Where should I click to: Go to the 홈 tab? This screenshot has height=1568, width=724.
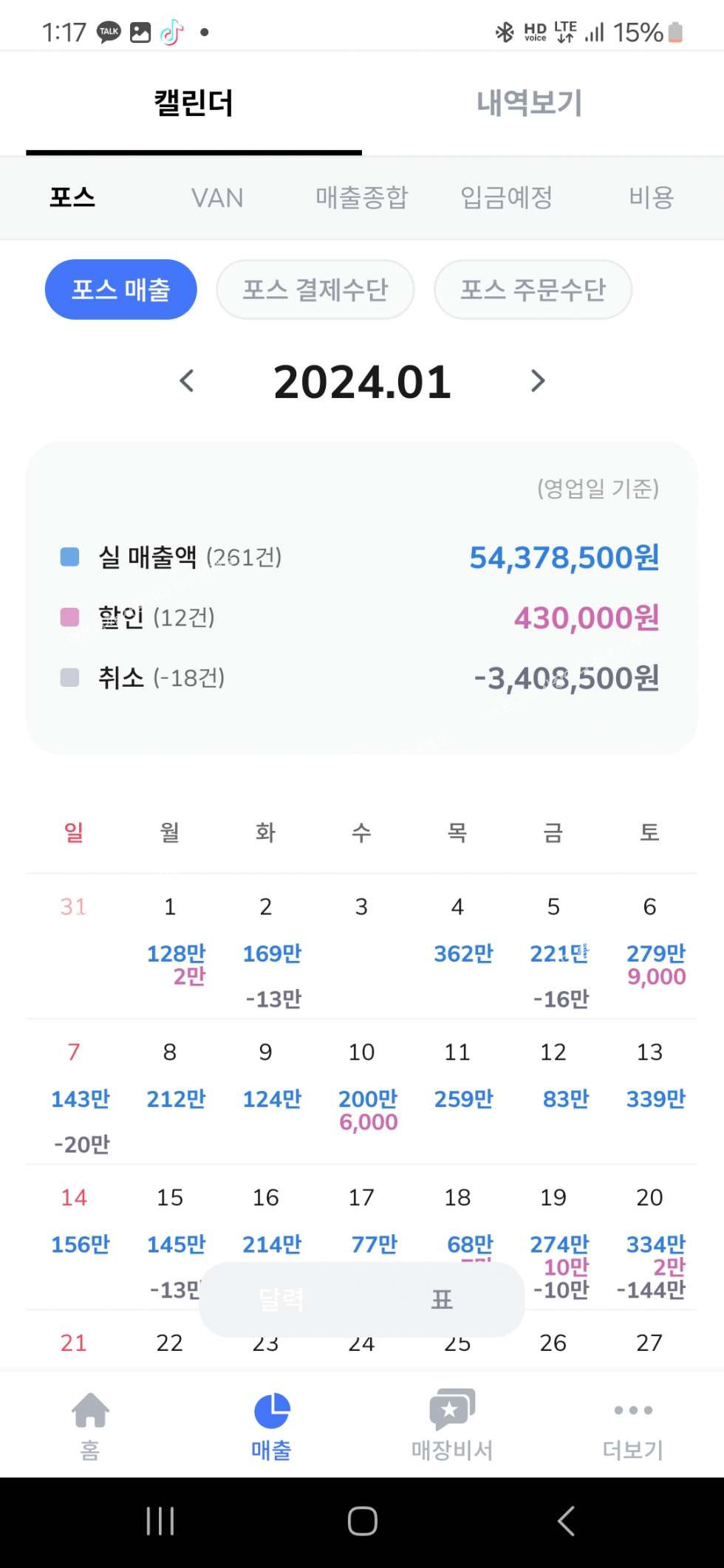[90, 1425]
